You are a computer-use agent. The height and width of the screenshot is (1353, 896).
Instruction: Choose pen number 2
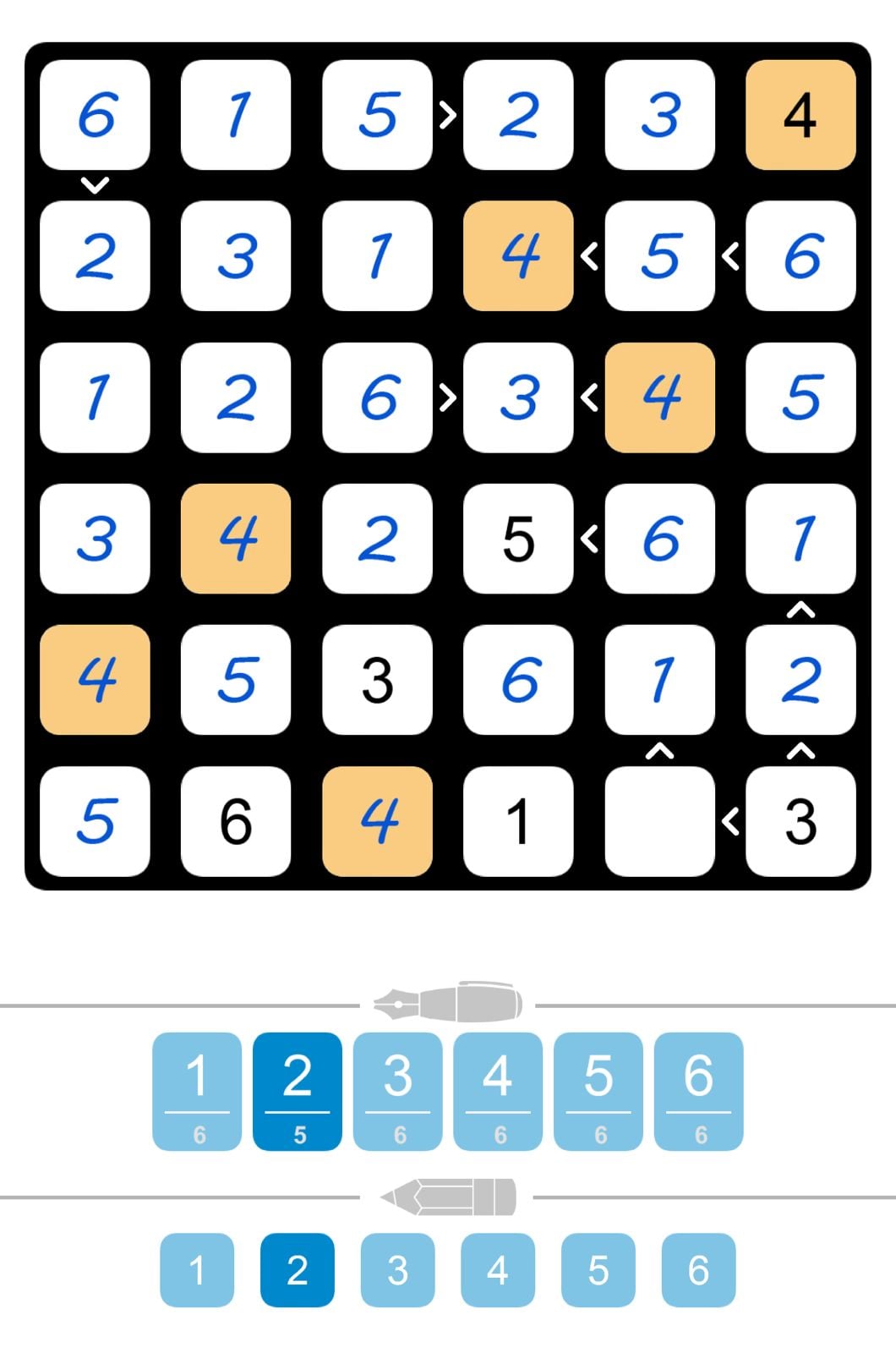click(x=298, y=1091)
